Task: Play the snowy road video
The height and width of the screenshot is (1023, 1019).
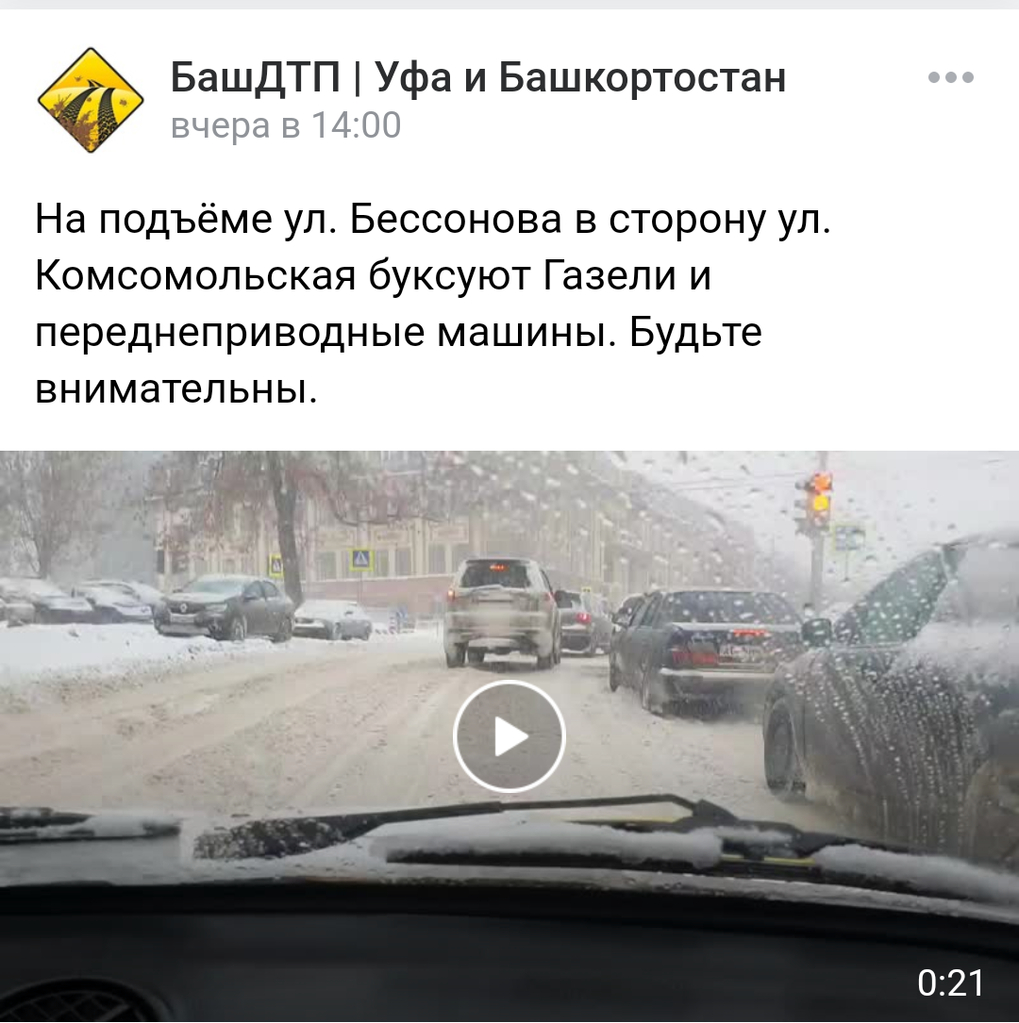Action: click(x=509, y=737)
